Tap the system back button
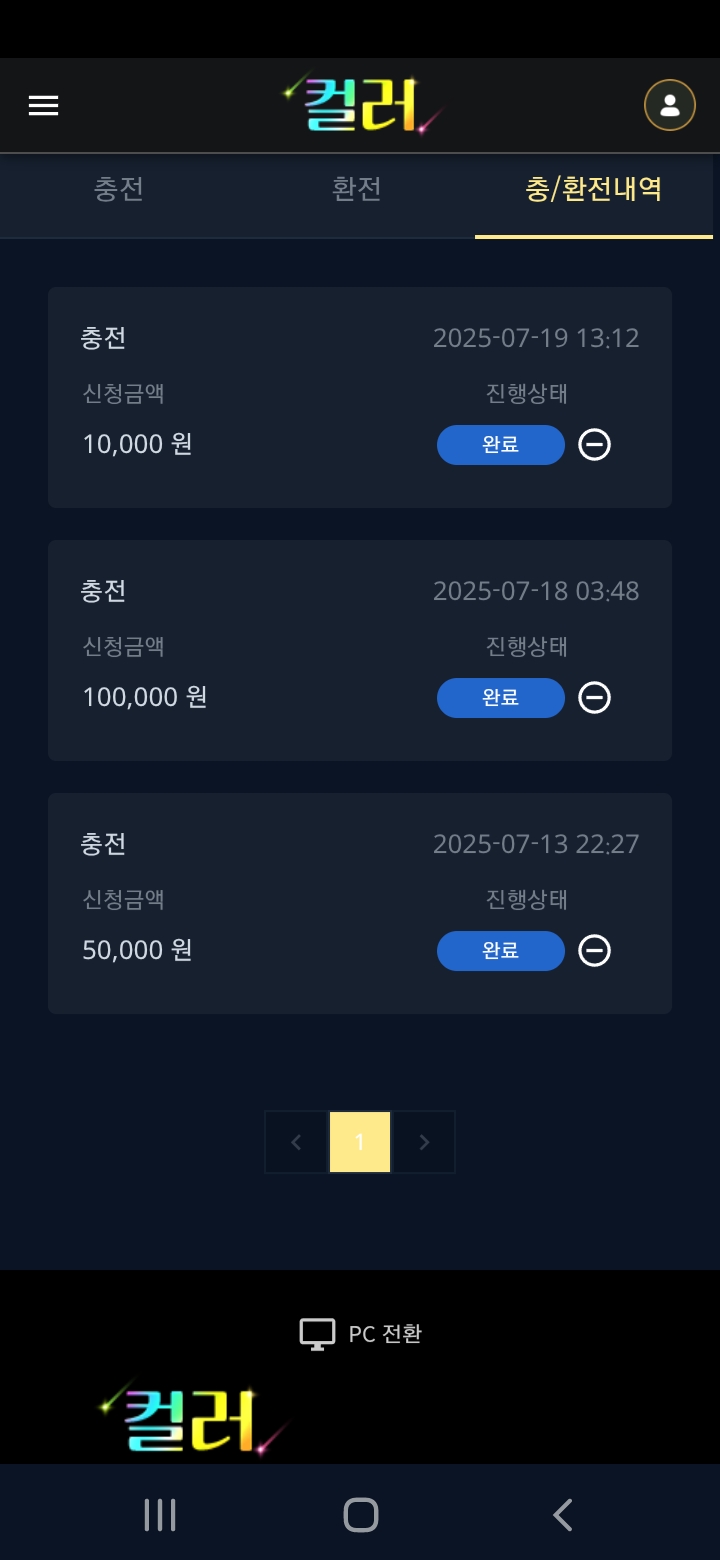 pyautogui.click(x=563, y=1515)
